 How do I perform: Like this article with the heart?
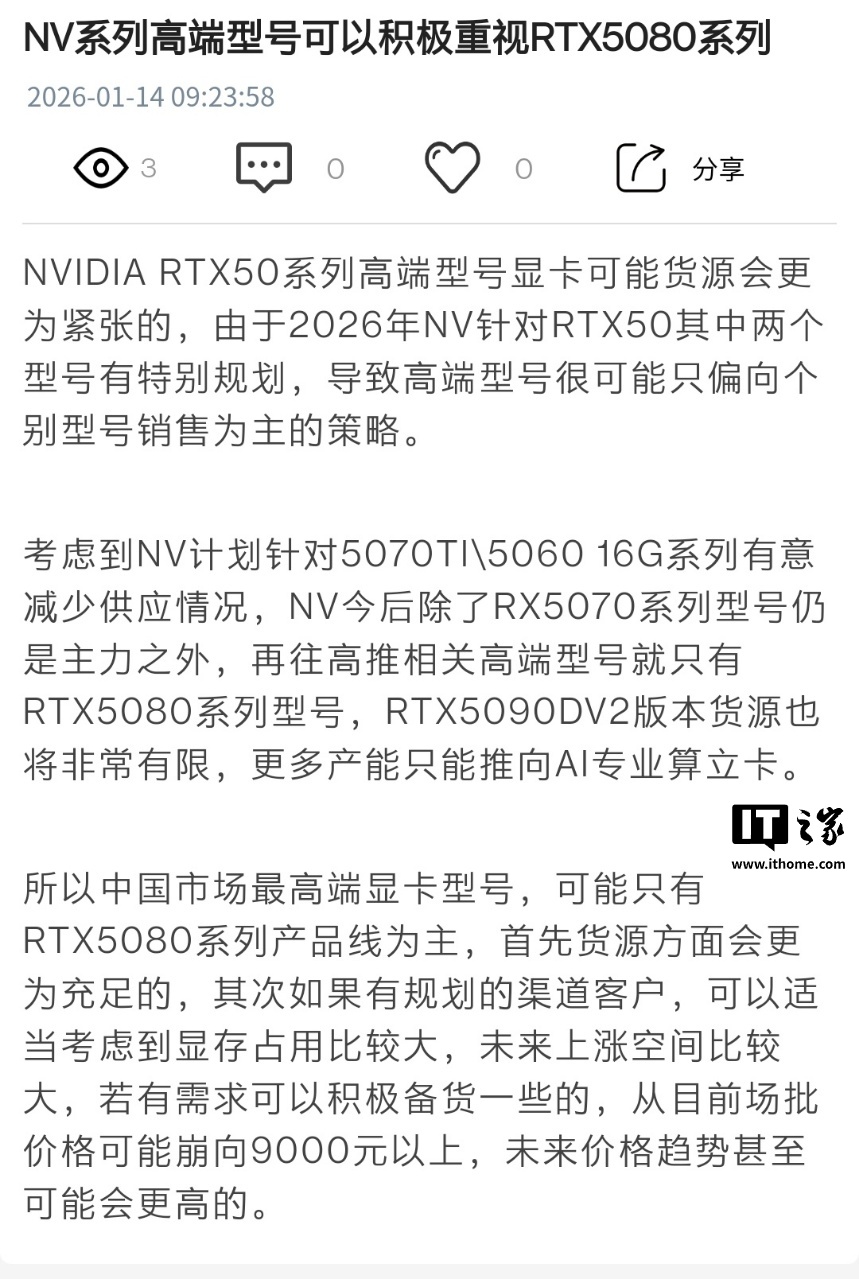point(452,168)
